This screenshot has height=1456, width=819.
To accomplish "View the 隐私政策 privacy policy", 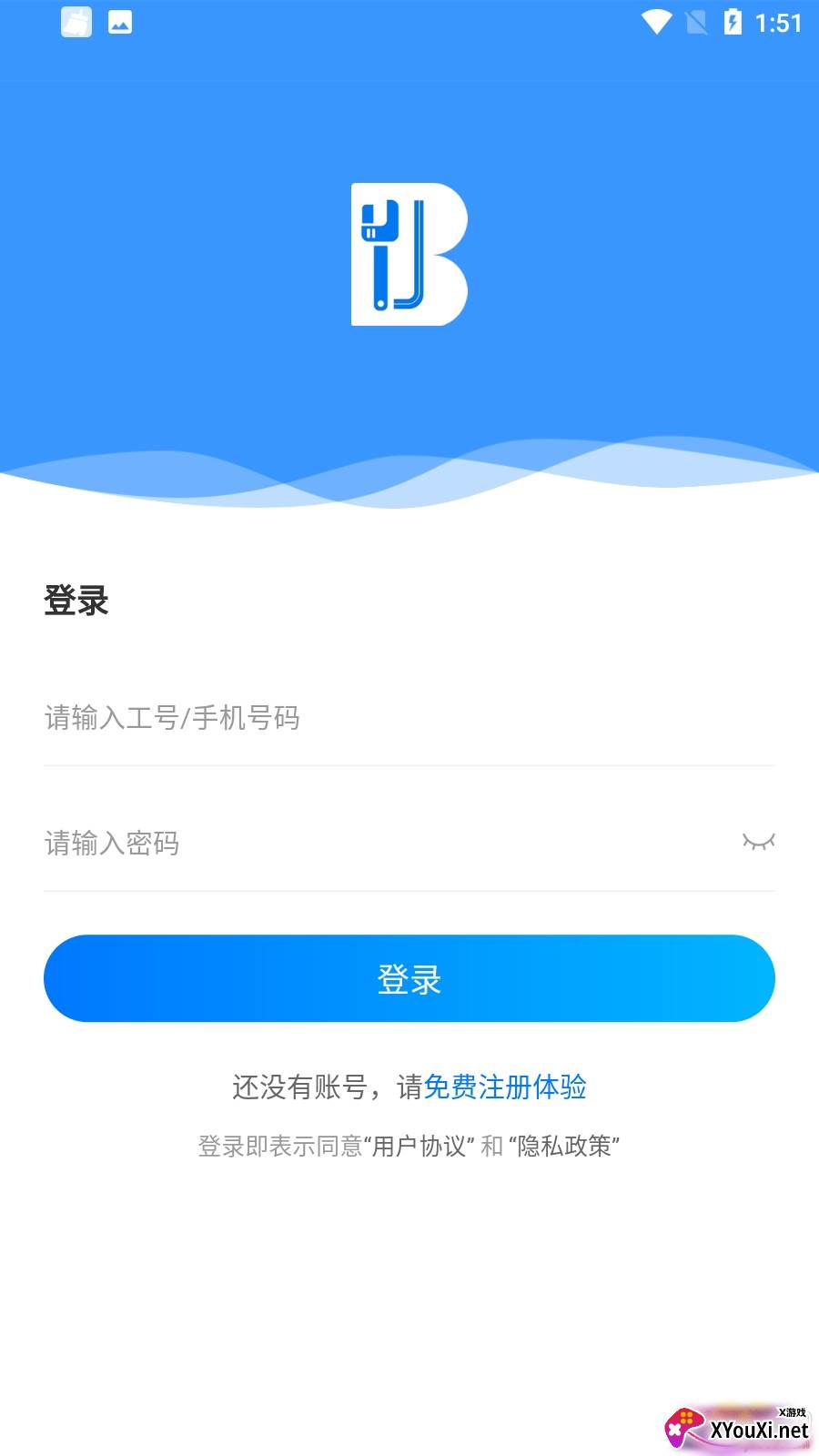I will tap(564, 1147).
